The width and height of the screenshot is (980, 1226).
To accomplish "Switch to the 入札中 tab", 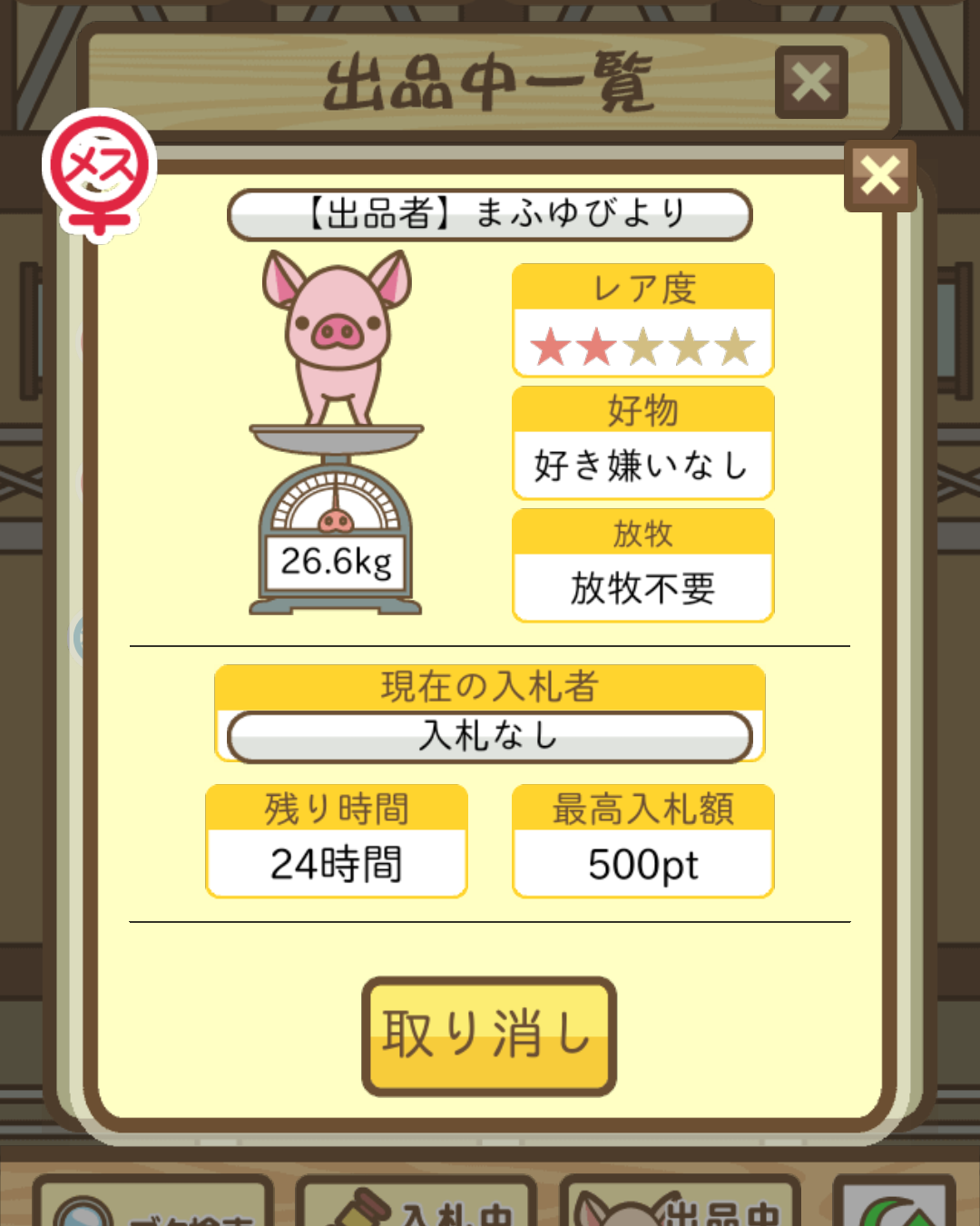I will (417, 1203).
